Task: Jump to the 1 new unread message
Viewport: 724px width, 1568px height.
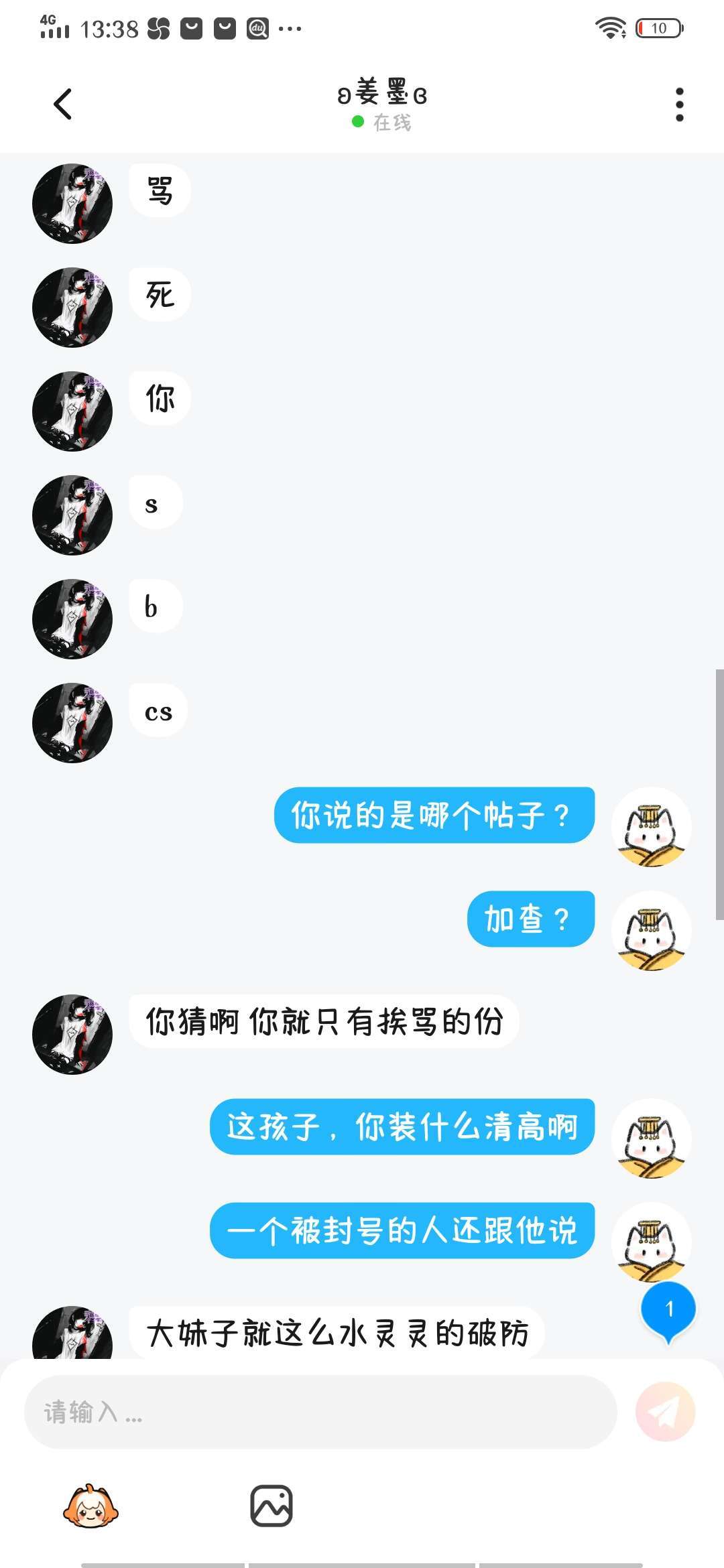Action: point(668,1311)
